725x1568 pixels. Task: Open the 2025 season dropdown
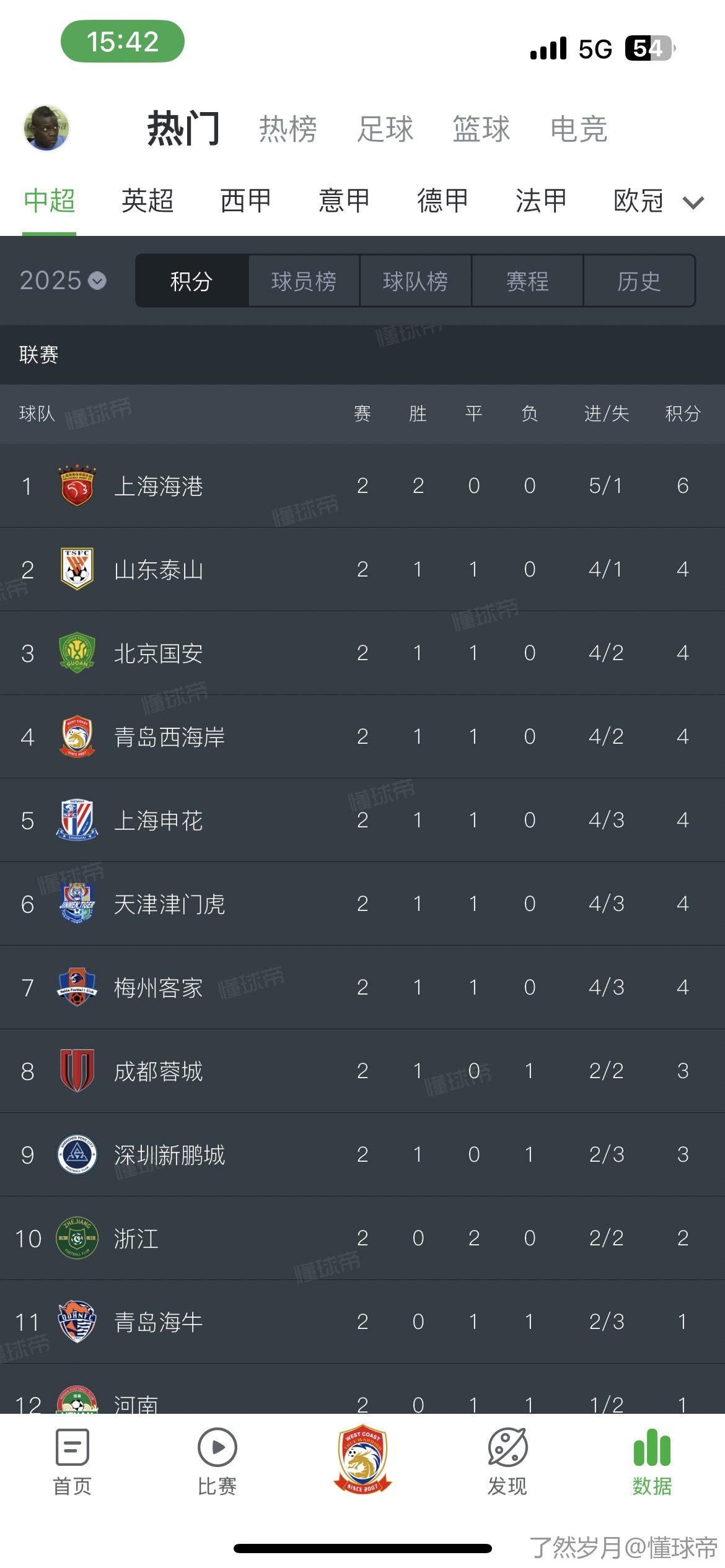(x=63, y=281)
